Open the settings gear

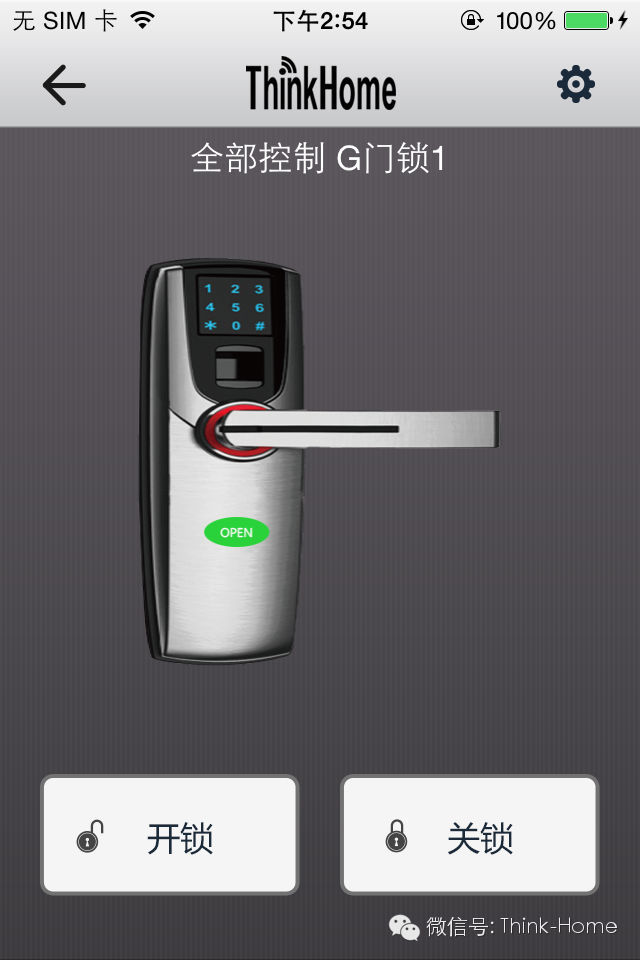pos(575,85)
